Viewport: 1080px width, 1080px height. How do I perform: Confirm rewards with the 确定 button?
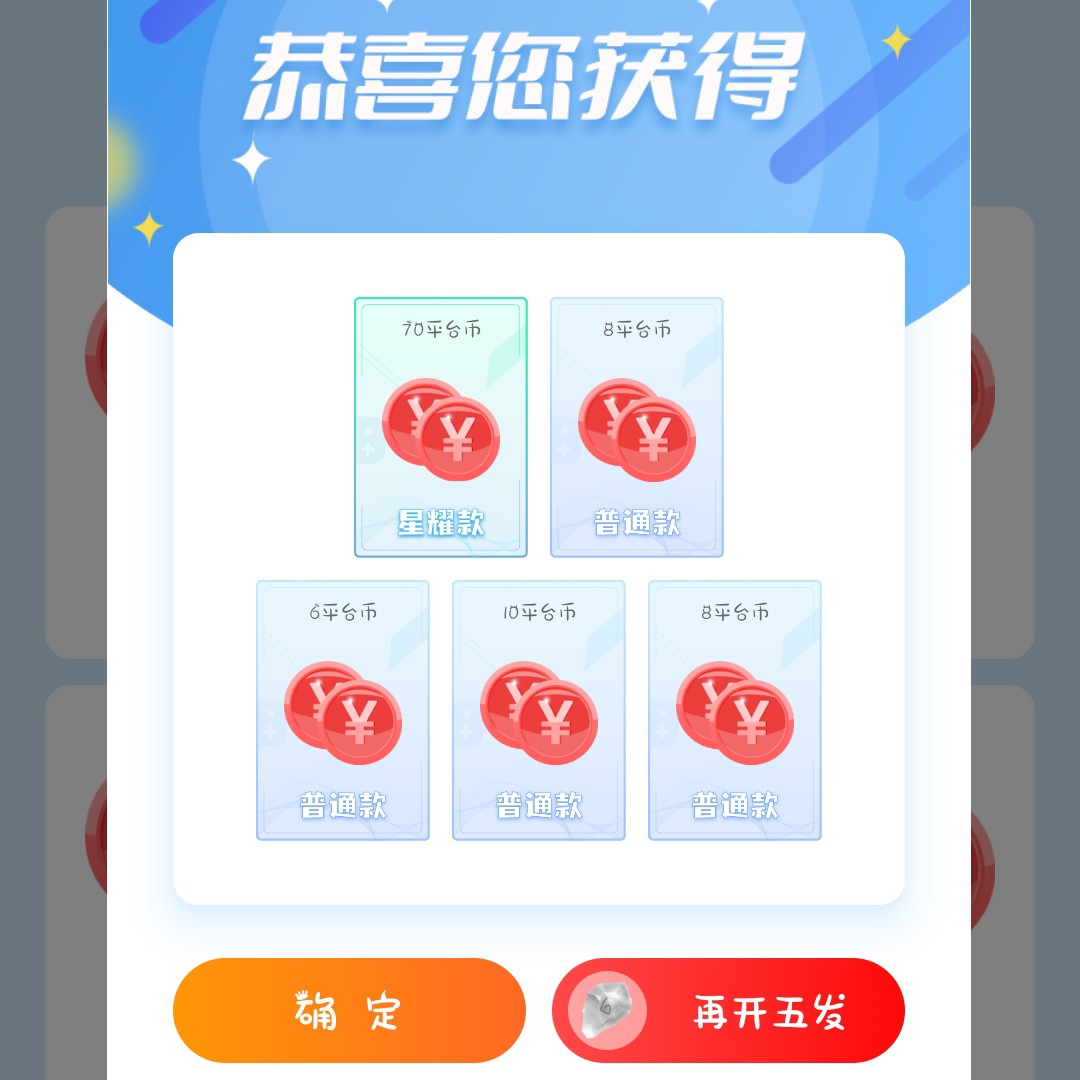pos(349,1010)
